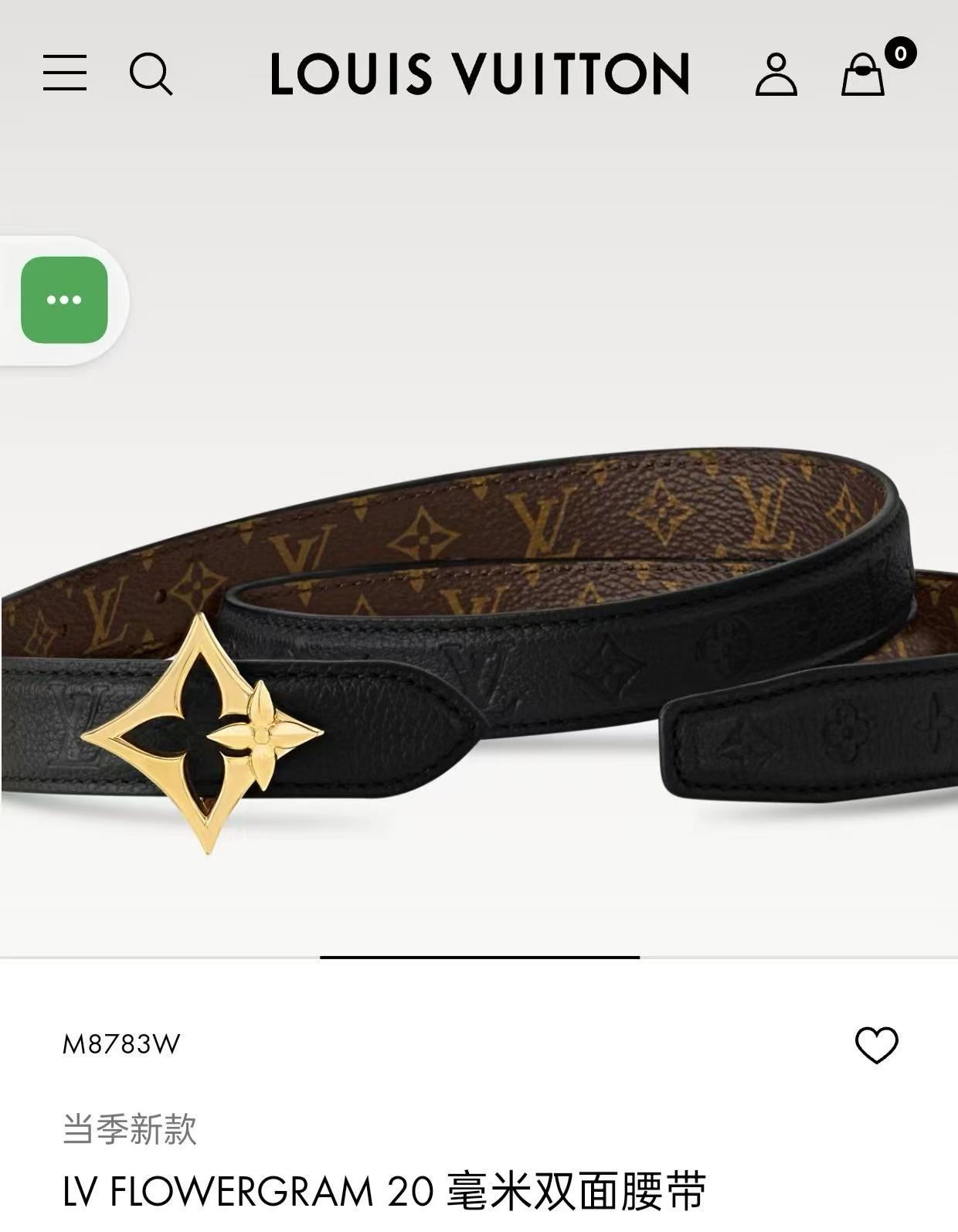Open the search icon
This screenshot has height=1232, width=958.
150,74
